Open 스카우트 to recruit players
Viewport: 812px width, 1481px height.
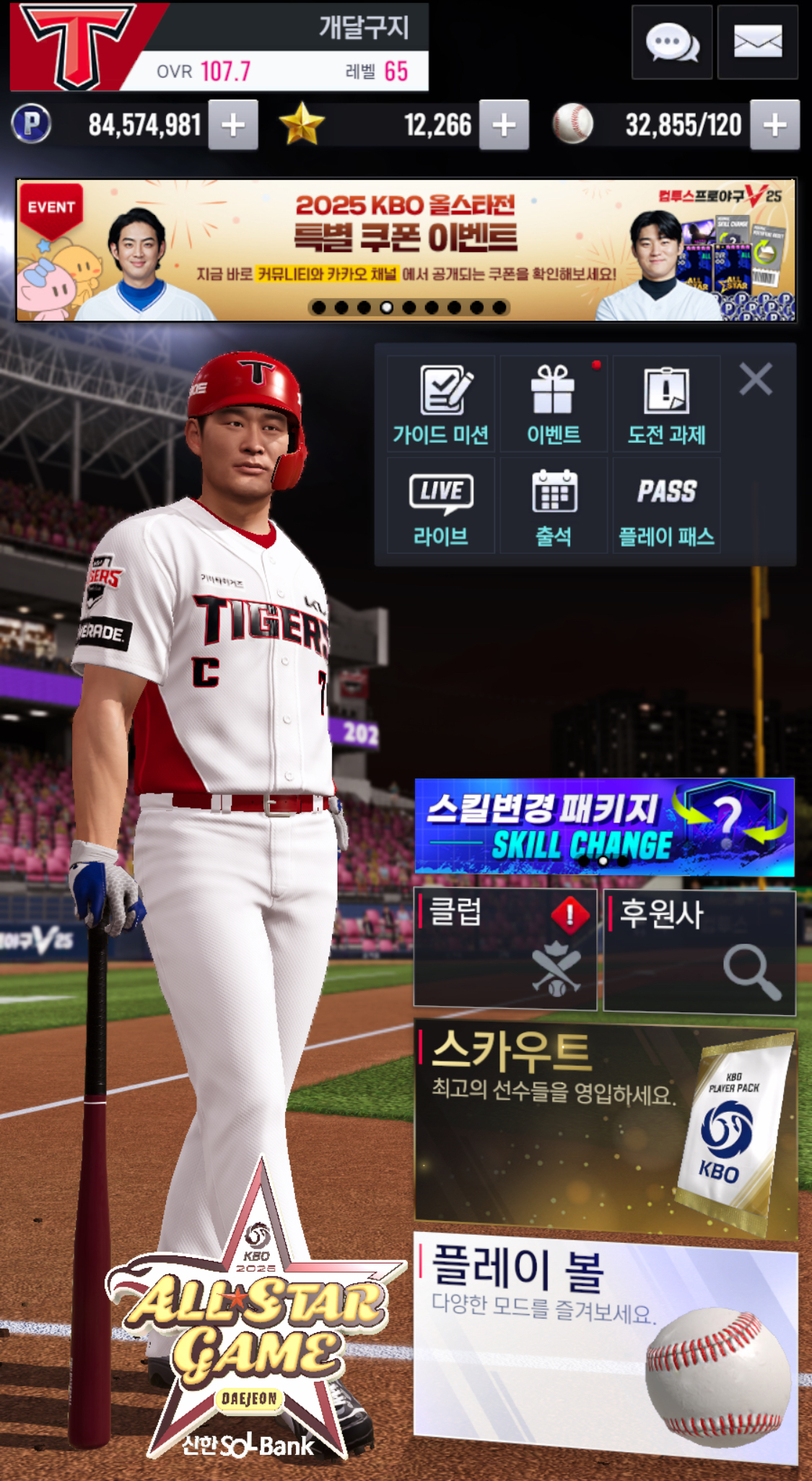[606, 1130]
